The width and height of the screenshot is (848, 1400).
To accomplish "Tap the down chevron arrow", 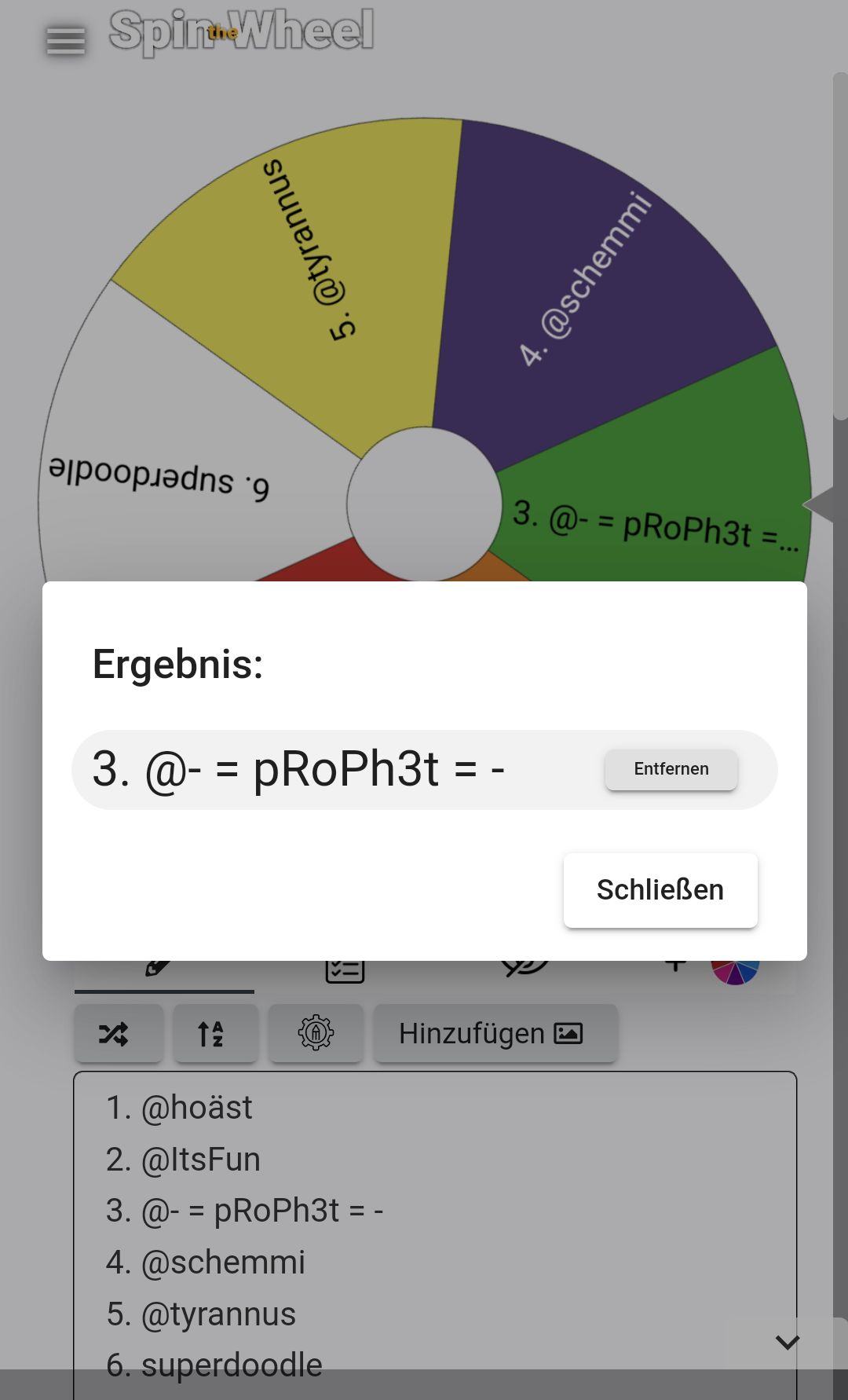I will [x=787, y=1342].
